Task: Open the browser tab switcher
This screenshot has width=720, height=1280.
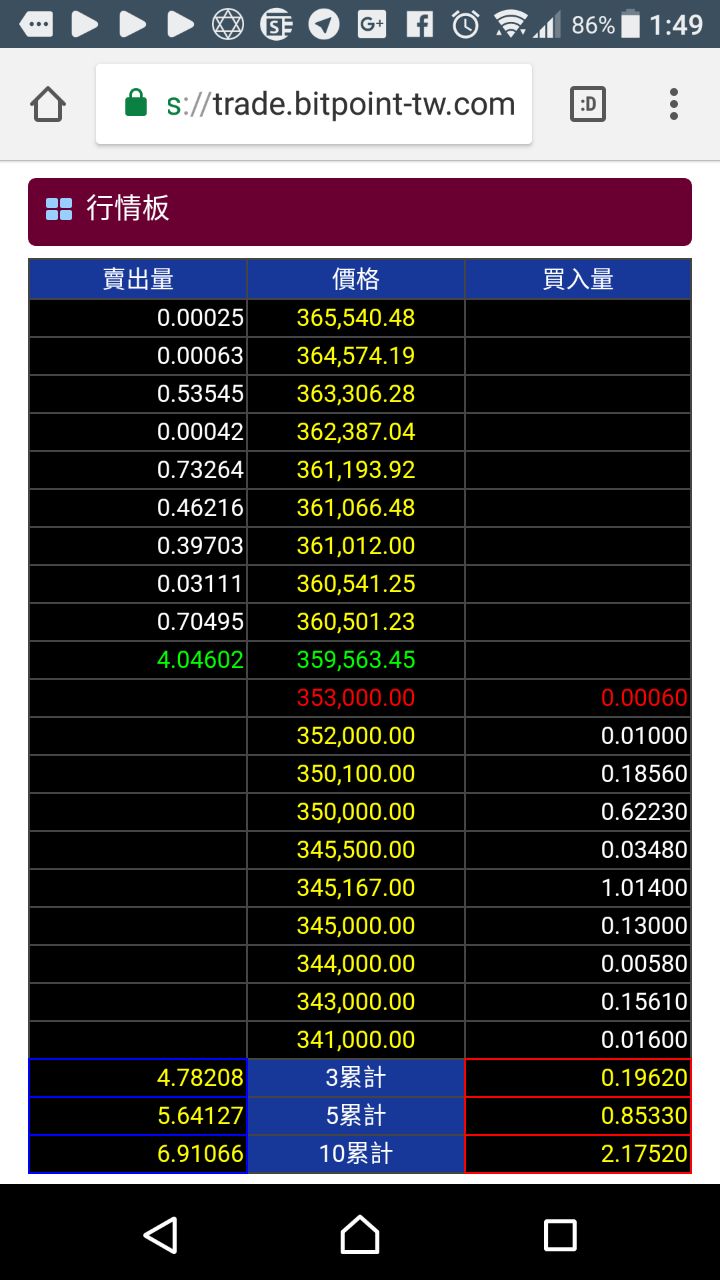Action: [588, 104]
